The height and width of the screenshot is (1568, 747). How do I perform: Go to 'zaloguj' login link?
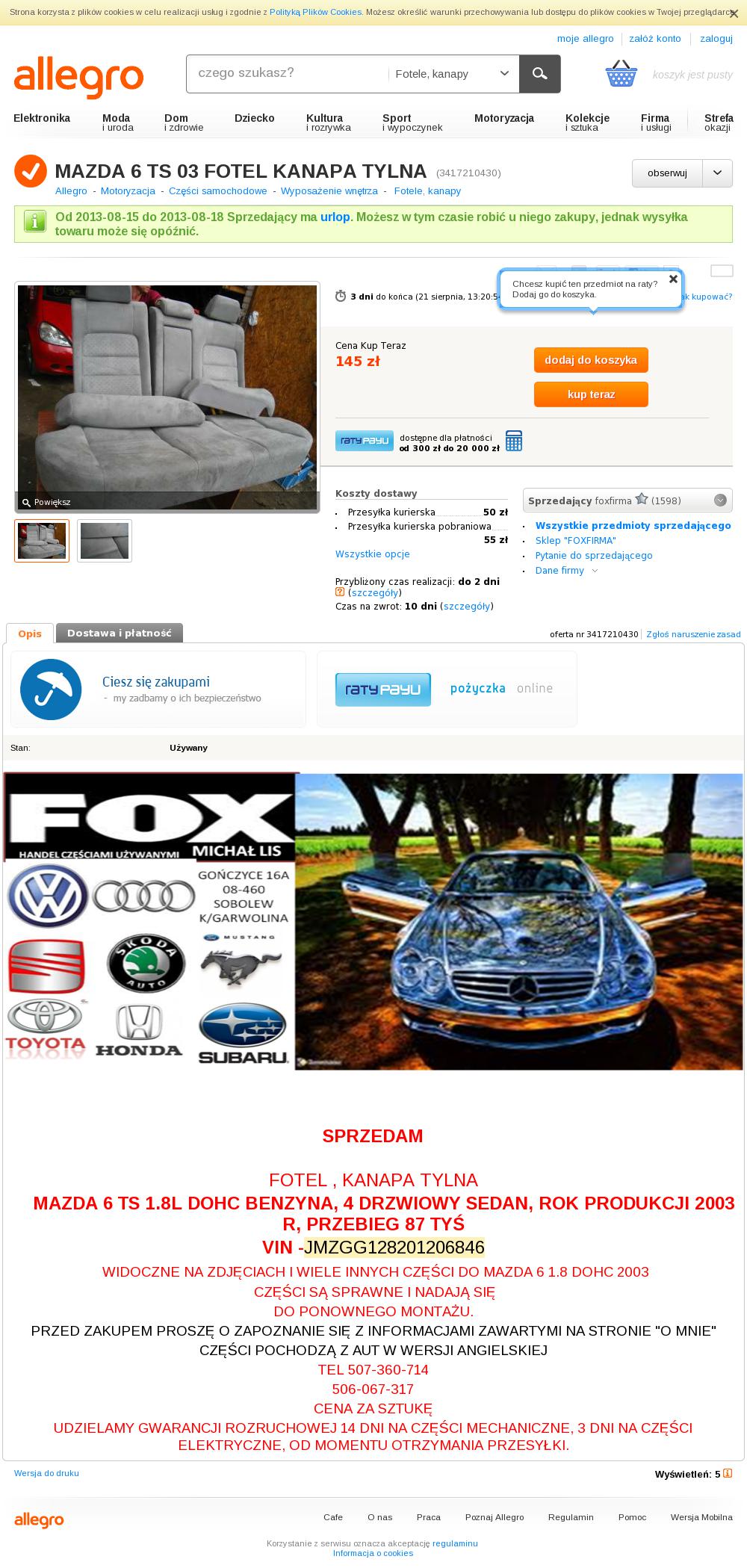pyautogui.click(x=716, y=39)
